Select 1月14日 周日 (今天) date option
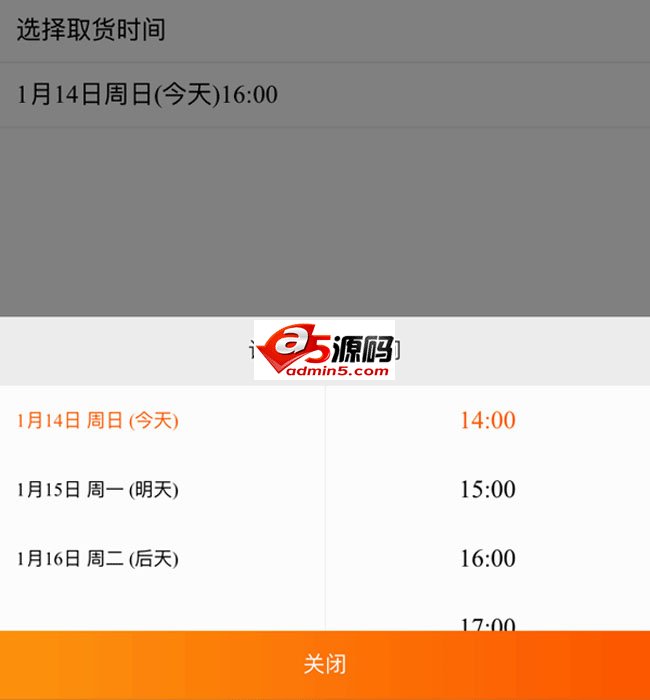Viewport: 650px width, 700px height. coord(98,421)
